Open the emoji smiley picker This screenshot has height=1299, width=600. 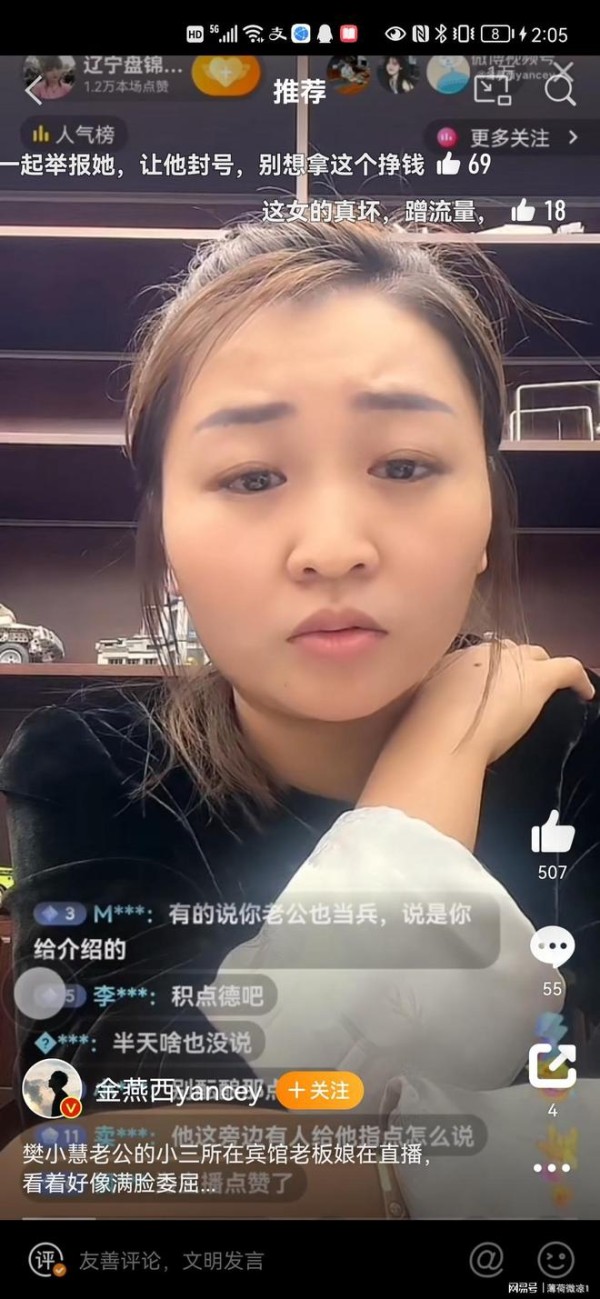pos(556,1259)
